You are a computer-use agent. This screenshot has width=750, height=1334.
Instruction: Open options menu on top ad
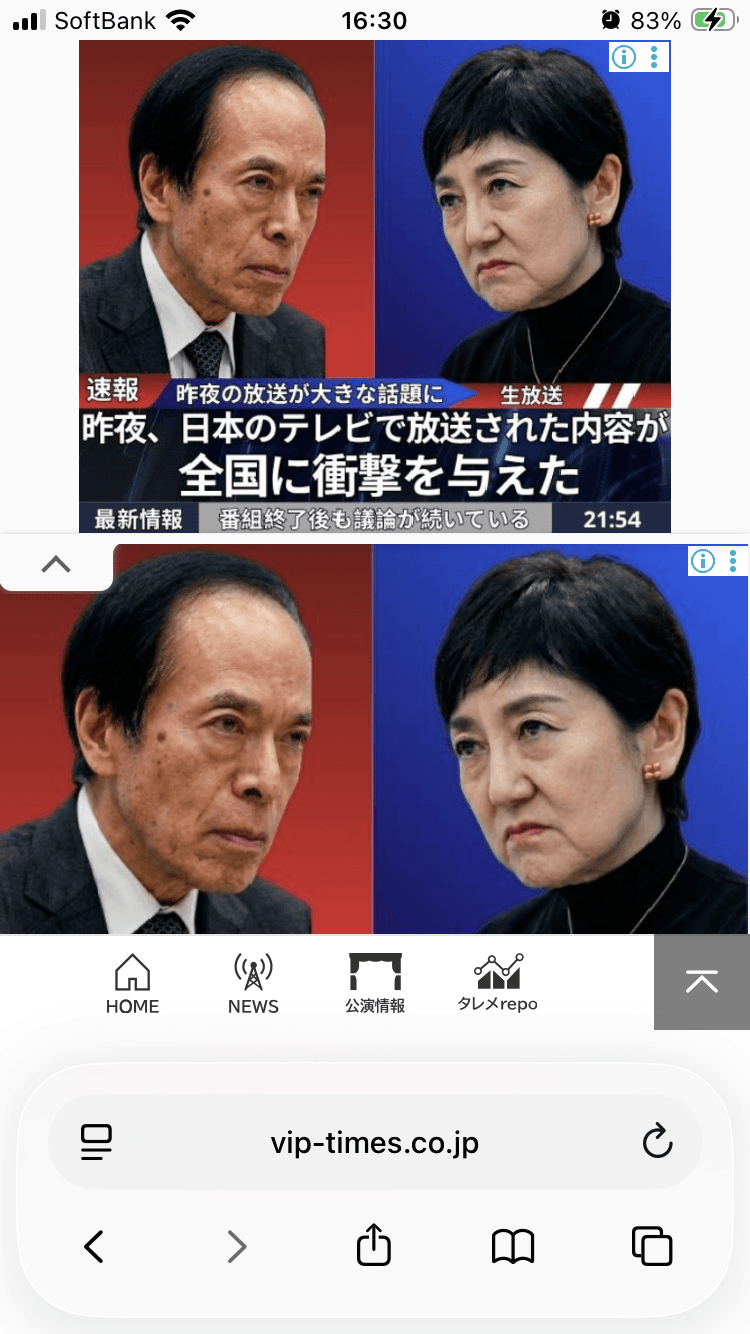point(654,57)
